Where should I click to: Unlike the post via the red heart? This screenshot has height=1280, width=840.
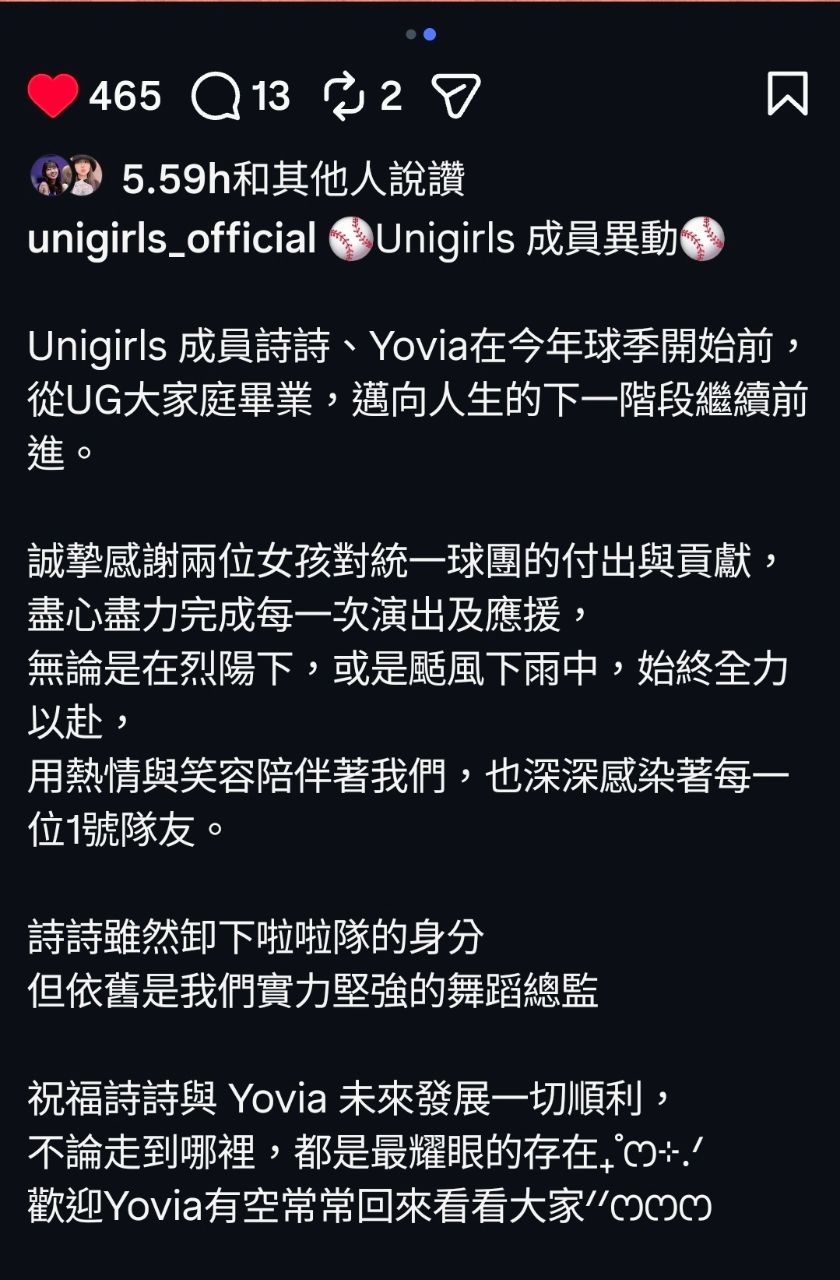click(x=53, y=96)
